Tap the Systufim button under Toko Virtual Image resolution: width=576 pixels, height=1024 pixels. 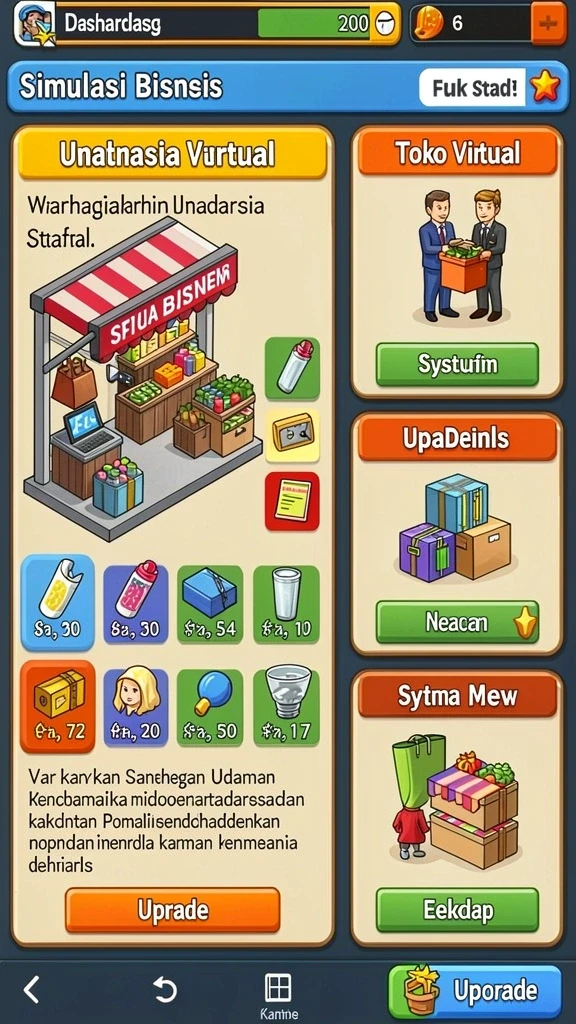[457, 364]
